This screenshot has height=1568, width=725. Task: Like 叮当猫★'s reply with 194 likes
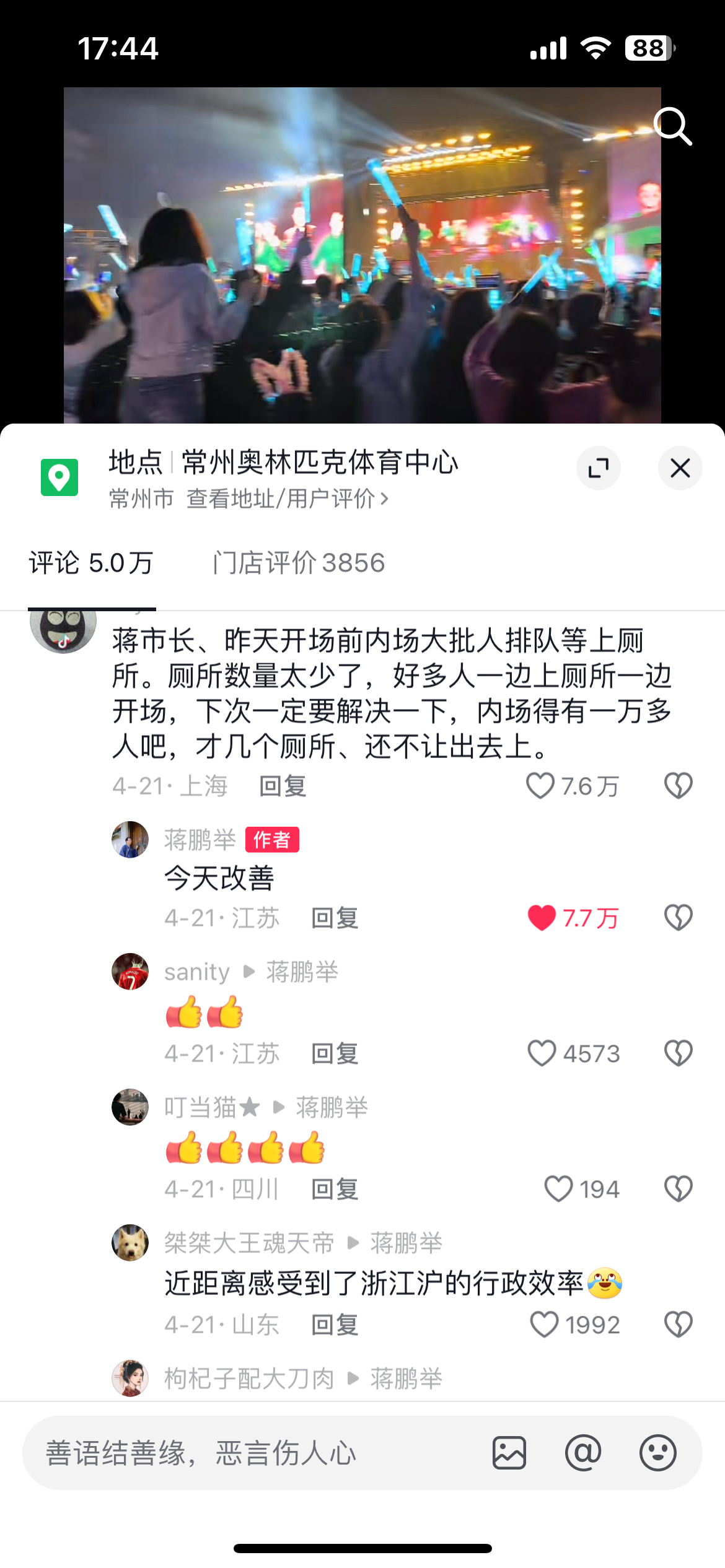558,1189
